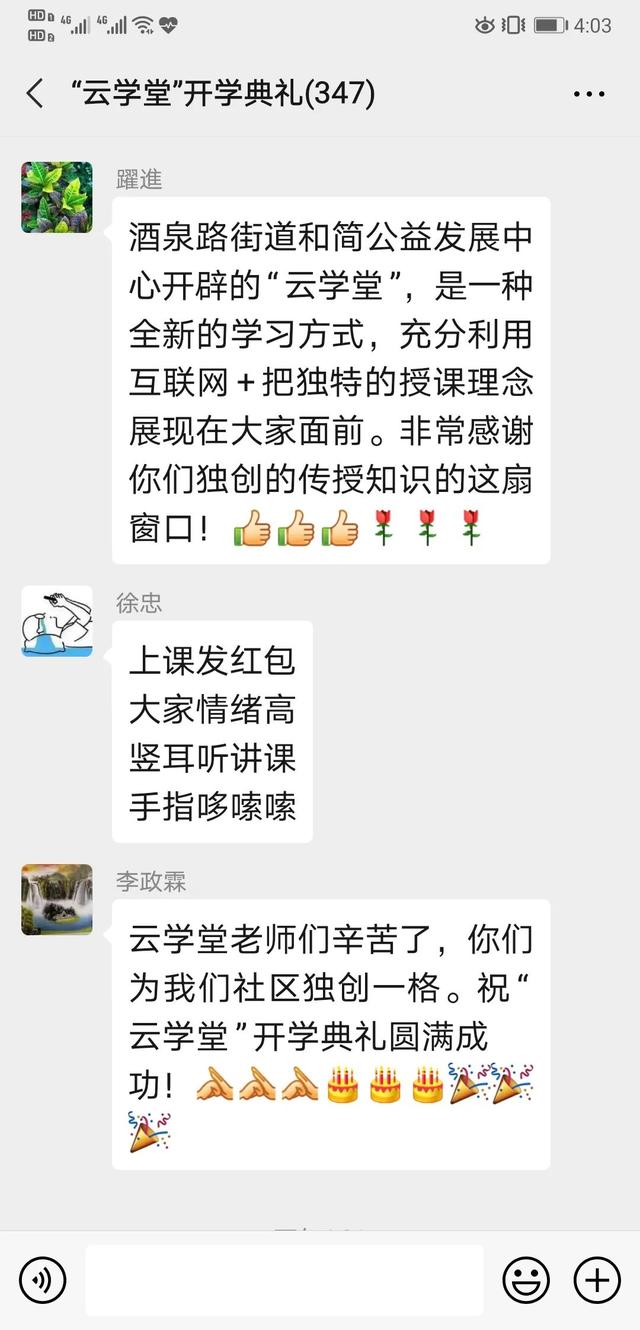Open 躍進's profile avatar
Screen dimensions: 640x1330
pyautogui.click(x=57, y=197)
